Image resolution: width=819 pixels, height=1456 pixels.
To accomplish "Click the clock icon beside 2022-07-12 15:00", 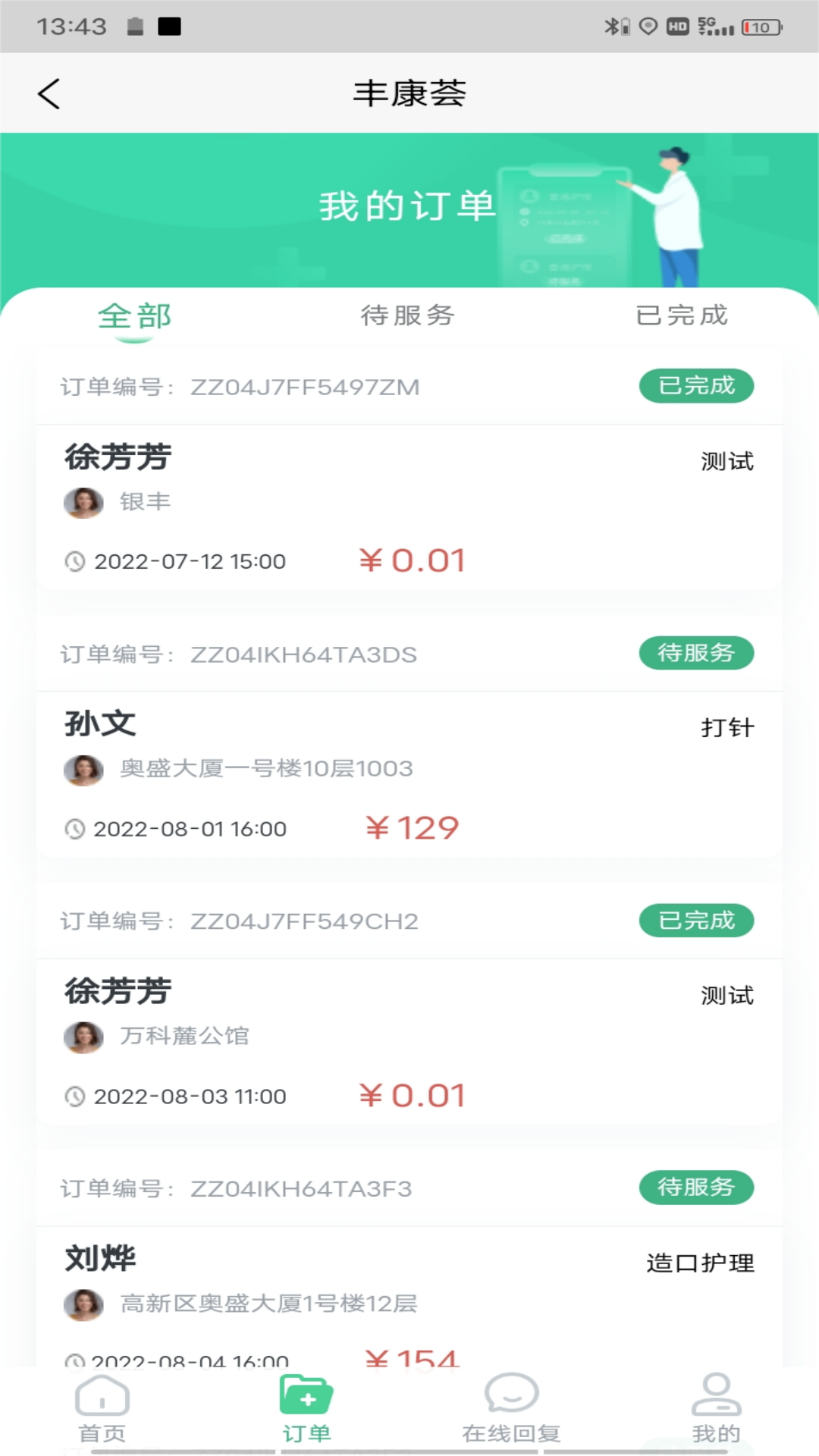I will [x=74, y=562].
